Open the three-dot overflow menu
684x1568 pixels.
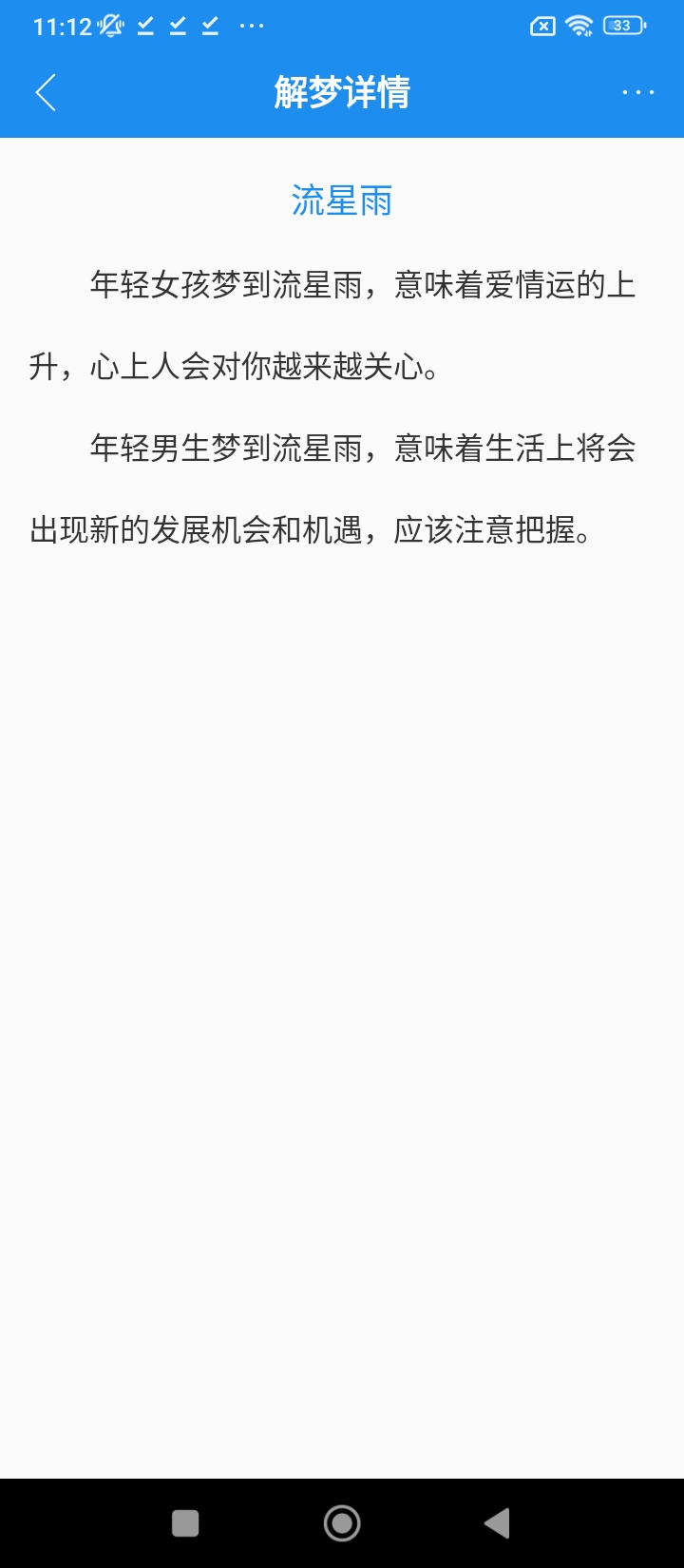(637, 92)
